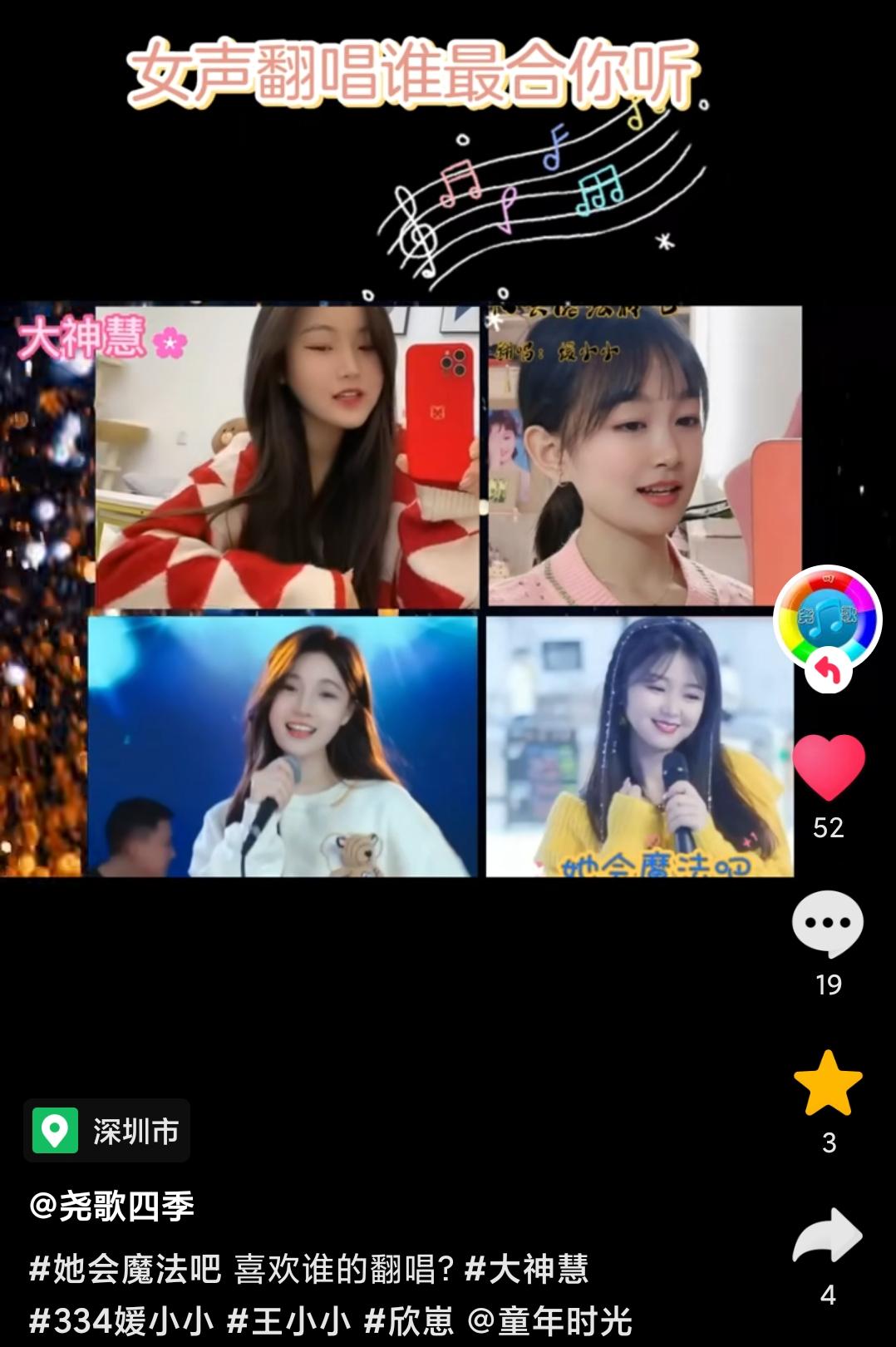The width and height of the screenshot is (896, 1347).
Task: Open the author's round avatar
Action: coord(827,619)
